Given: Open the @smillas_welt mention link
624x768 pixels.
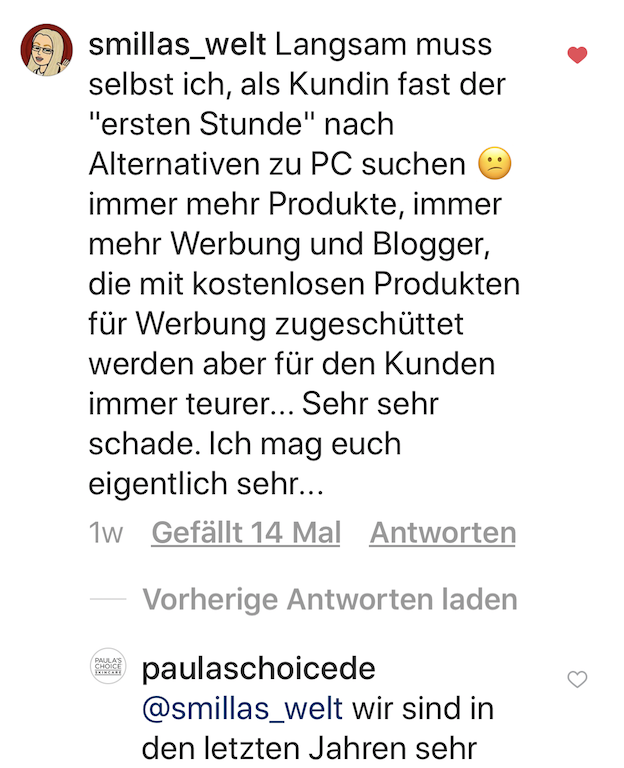Looking at the screenshot, I should 243,708.
